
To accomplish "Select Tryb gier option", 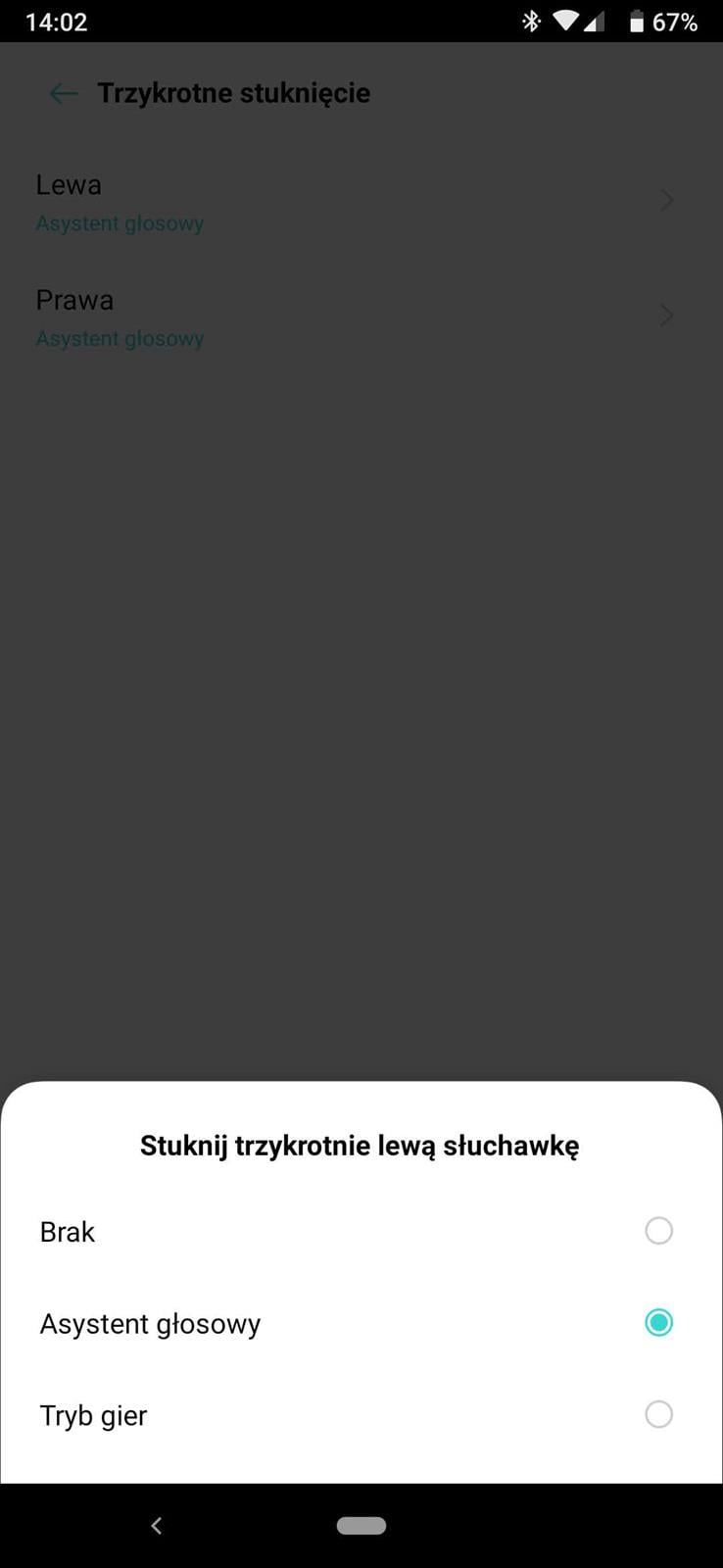I will pos(658,1414).
